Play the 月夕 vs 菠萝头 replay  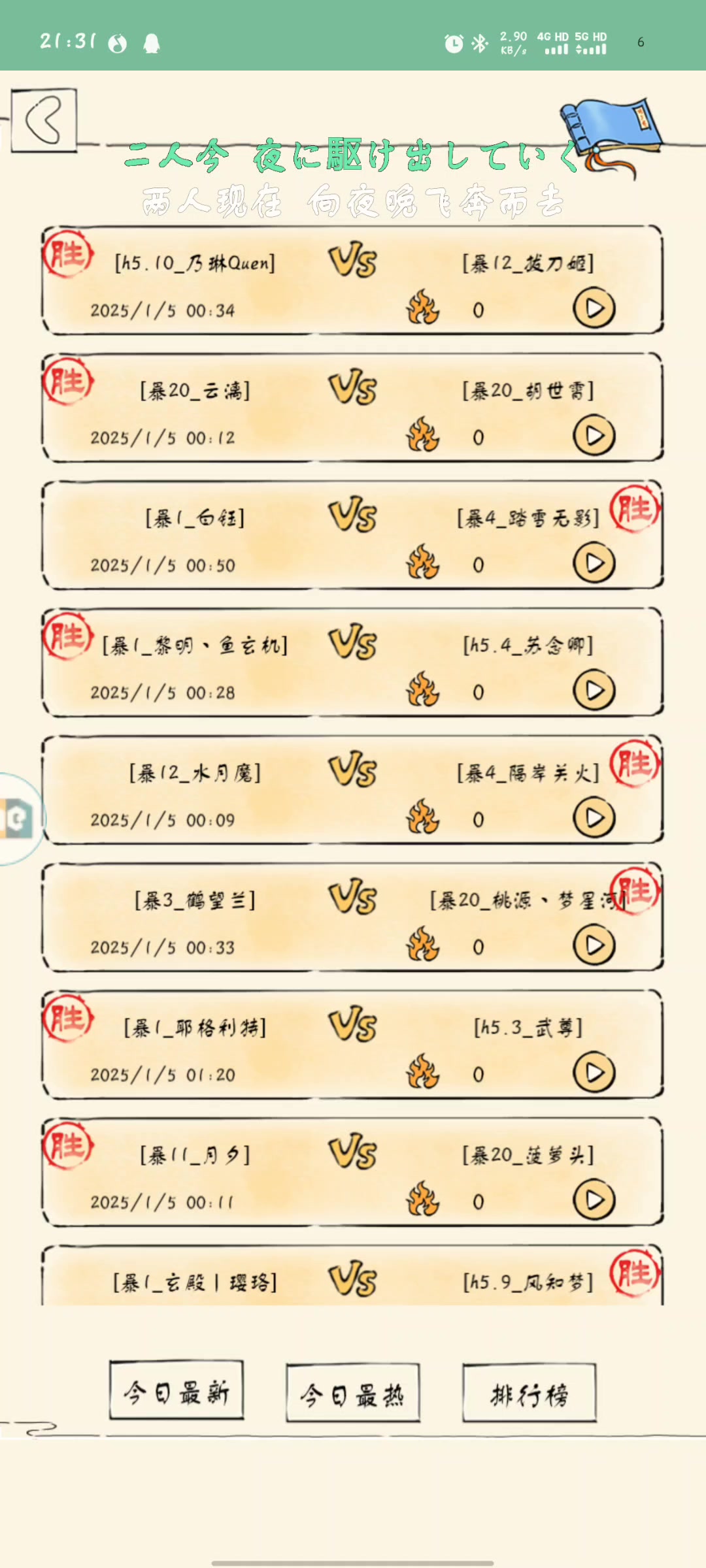594,1200
